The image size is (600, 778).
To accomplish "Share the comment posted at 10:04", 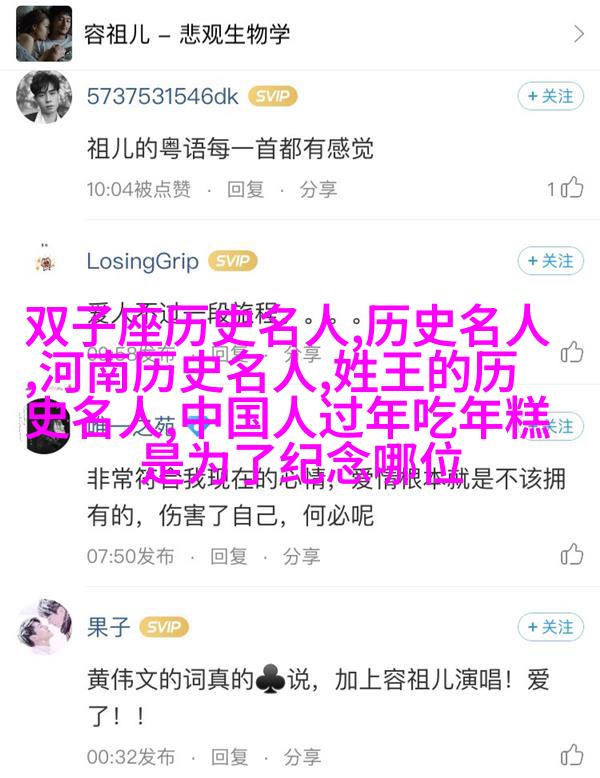I will (318, 188).
